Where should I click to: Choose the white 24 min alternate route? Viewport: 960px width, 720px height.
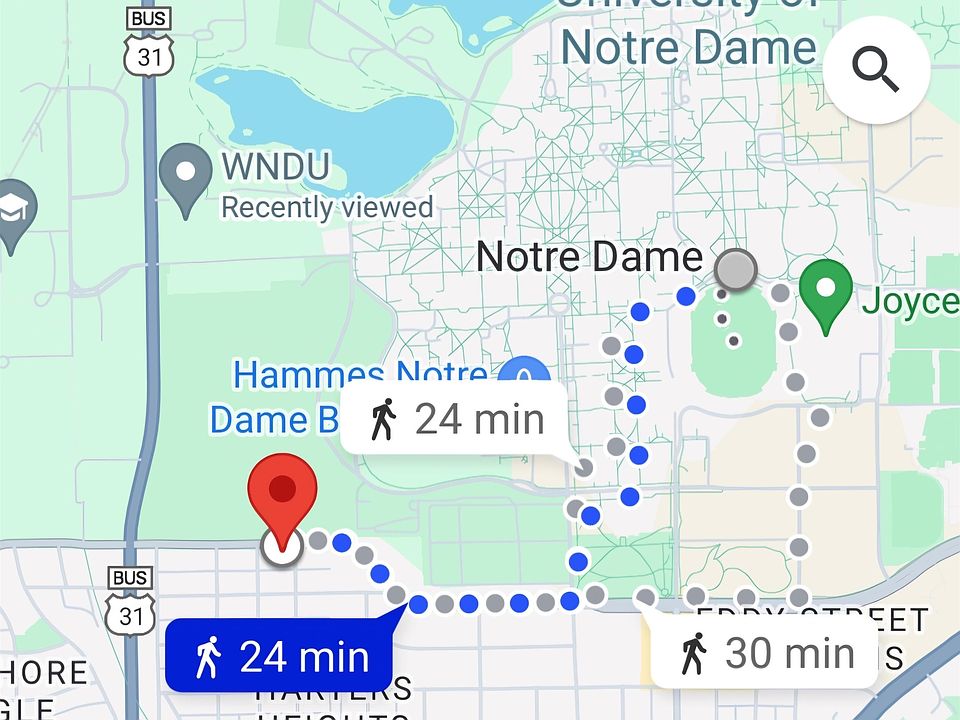[457, 418]
